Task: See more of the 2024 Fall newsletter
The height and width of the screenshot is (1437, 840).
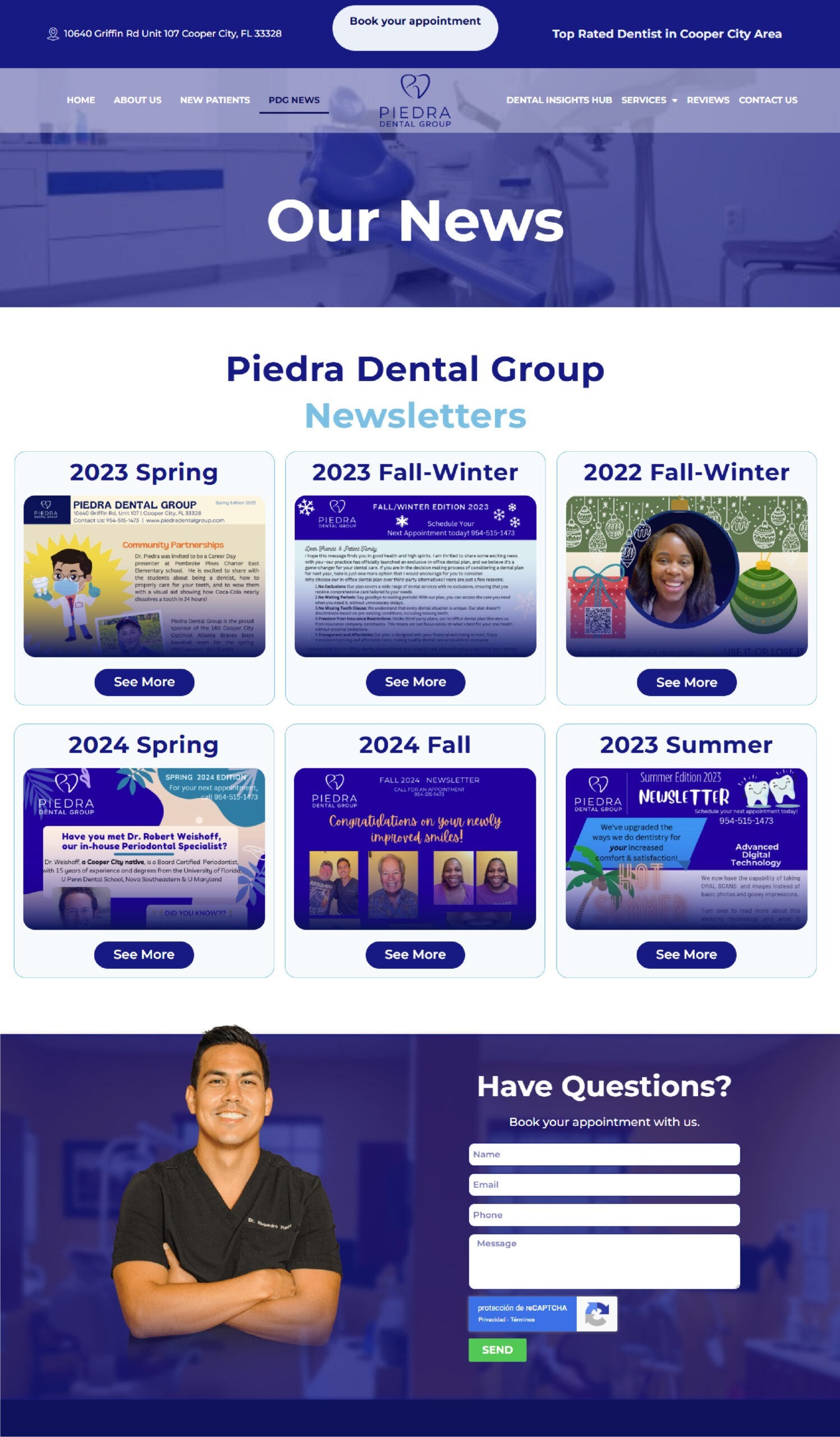Action: [415, 954]
